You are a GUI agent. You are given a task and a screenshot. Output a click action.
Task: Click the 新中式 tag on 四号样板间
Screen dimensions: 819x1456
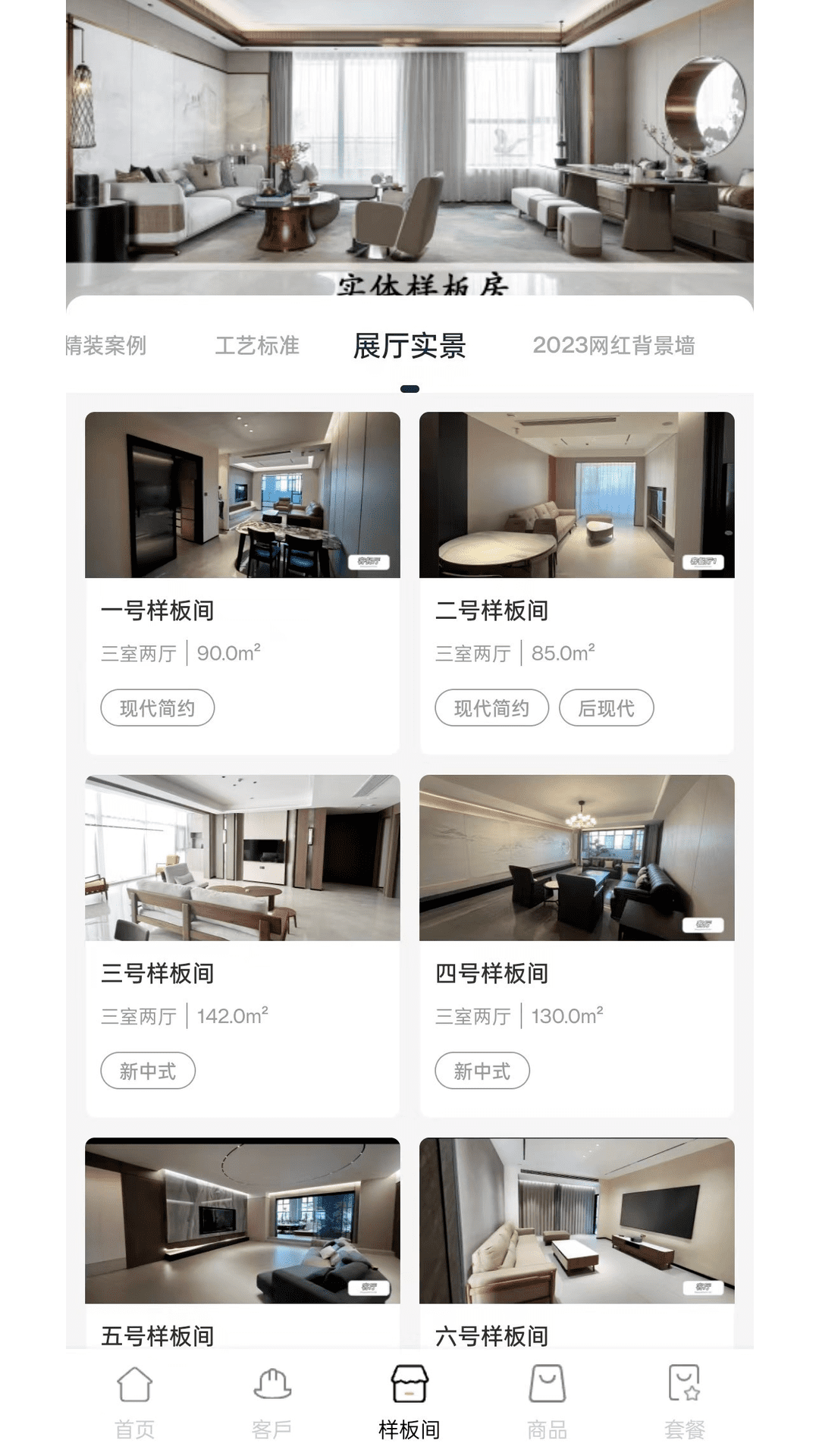[x=483, y=1070]
